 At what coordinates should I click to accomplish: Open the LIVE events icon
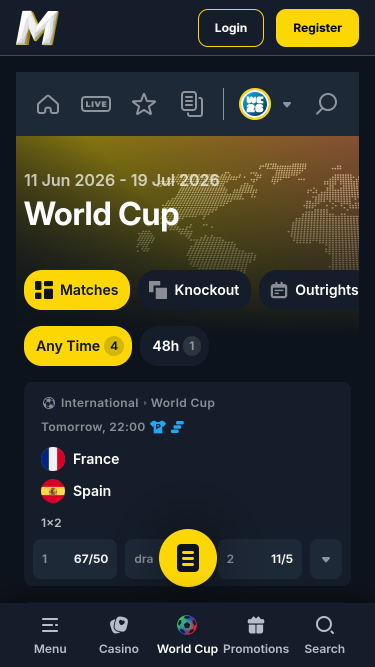click(96, 104)
